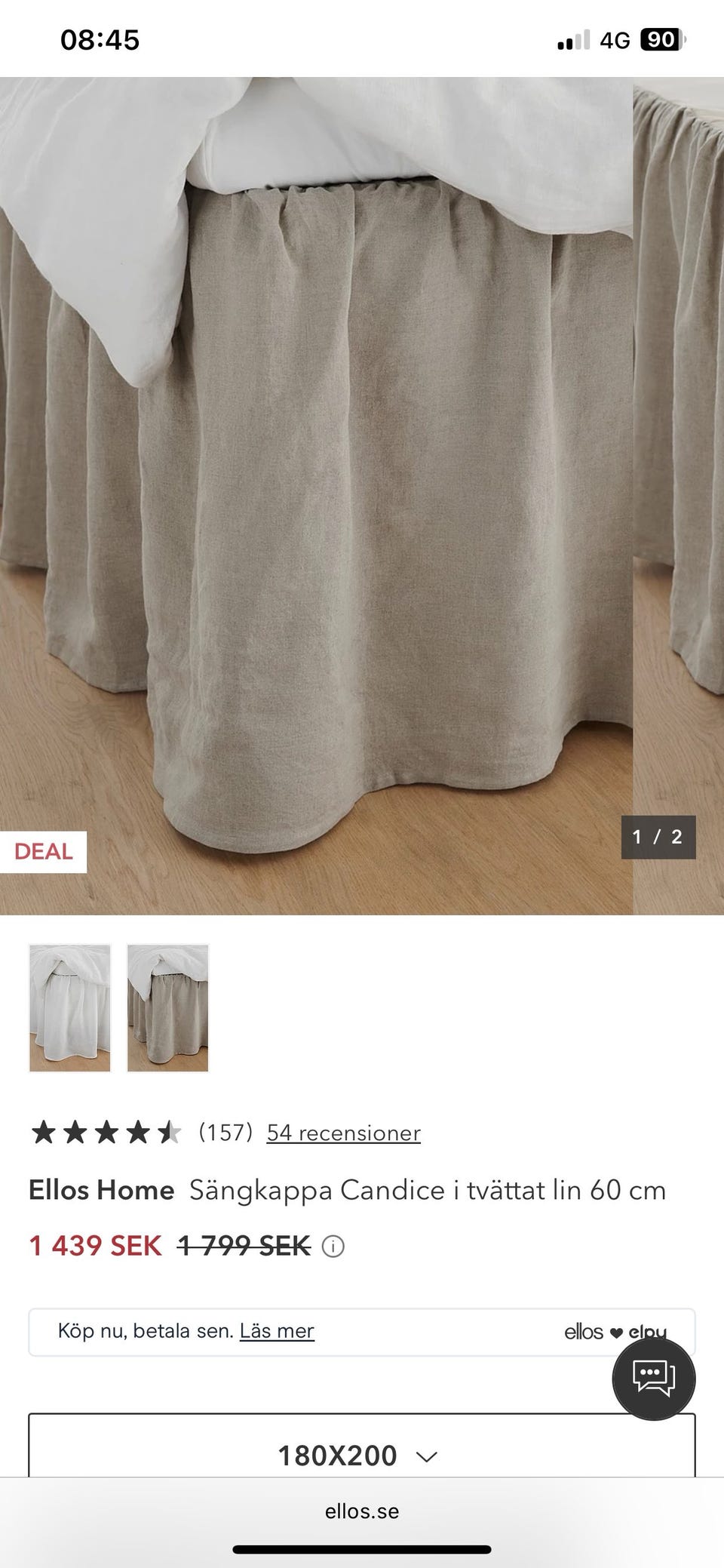Viewport: 724px width, 1568px height.
Task: Open the main product photo
Action: point(317,490)
